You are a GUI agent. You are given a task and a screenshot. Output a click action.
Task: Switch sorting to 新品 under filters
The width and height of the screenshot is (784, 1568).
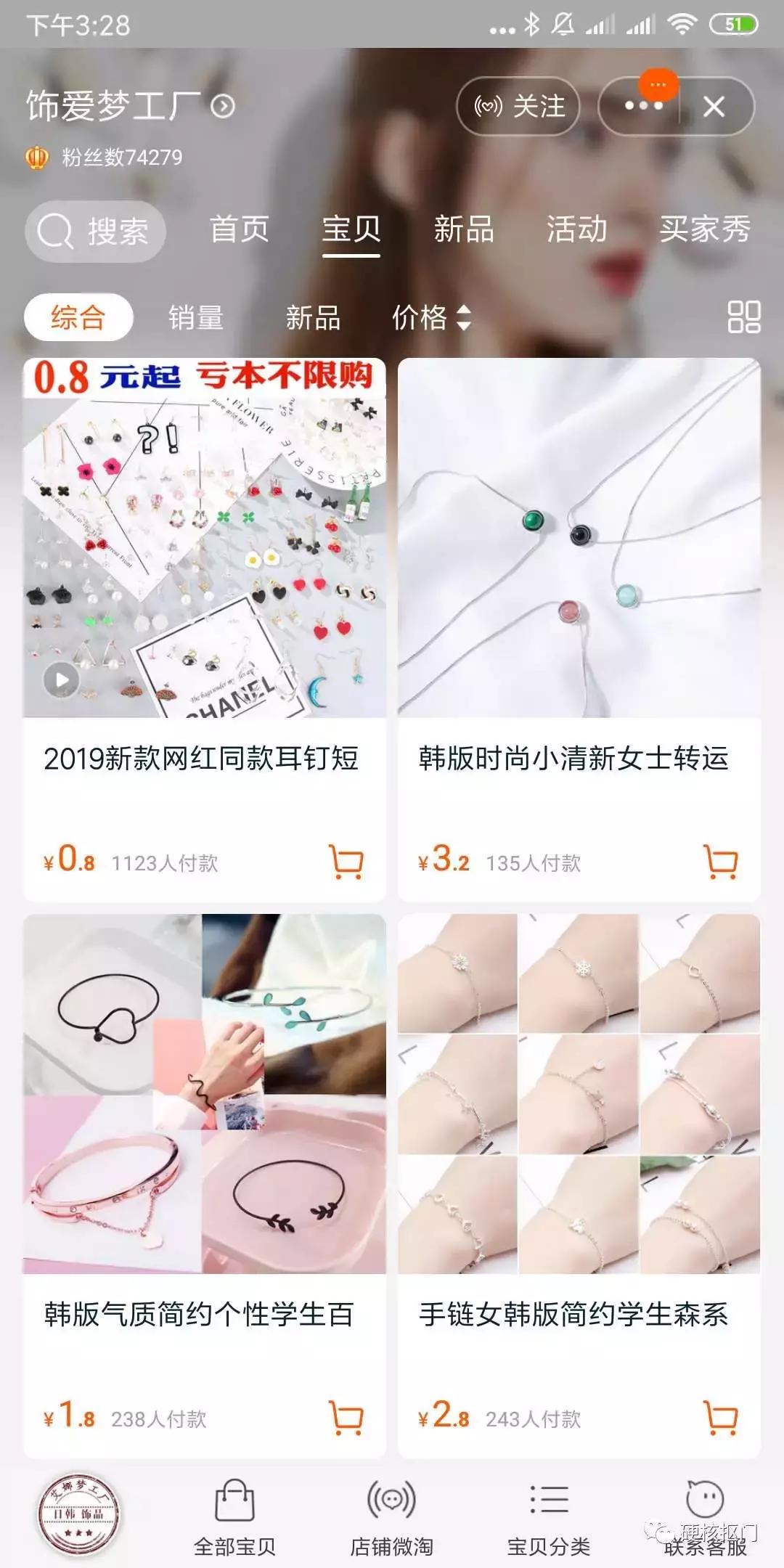[x=314, y=317]
